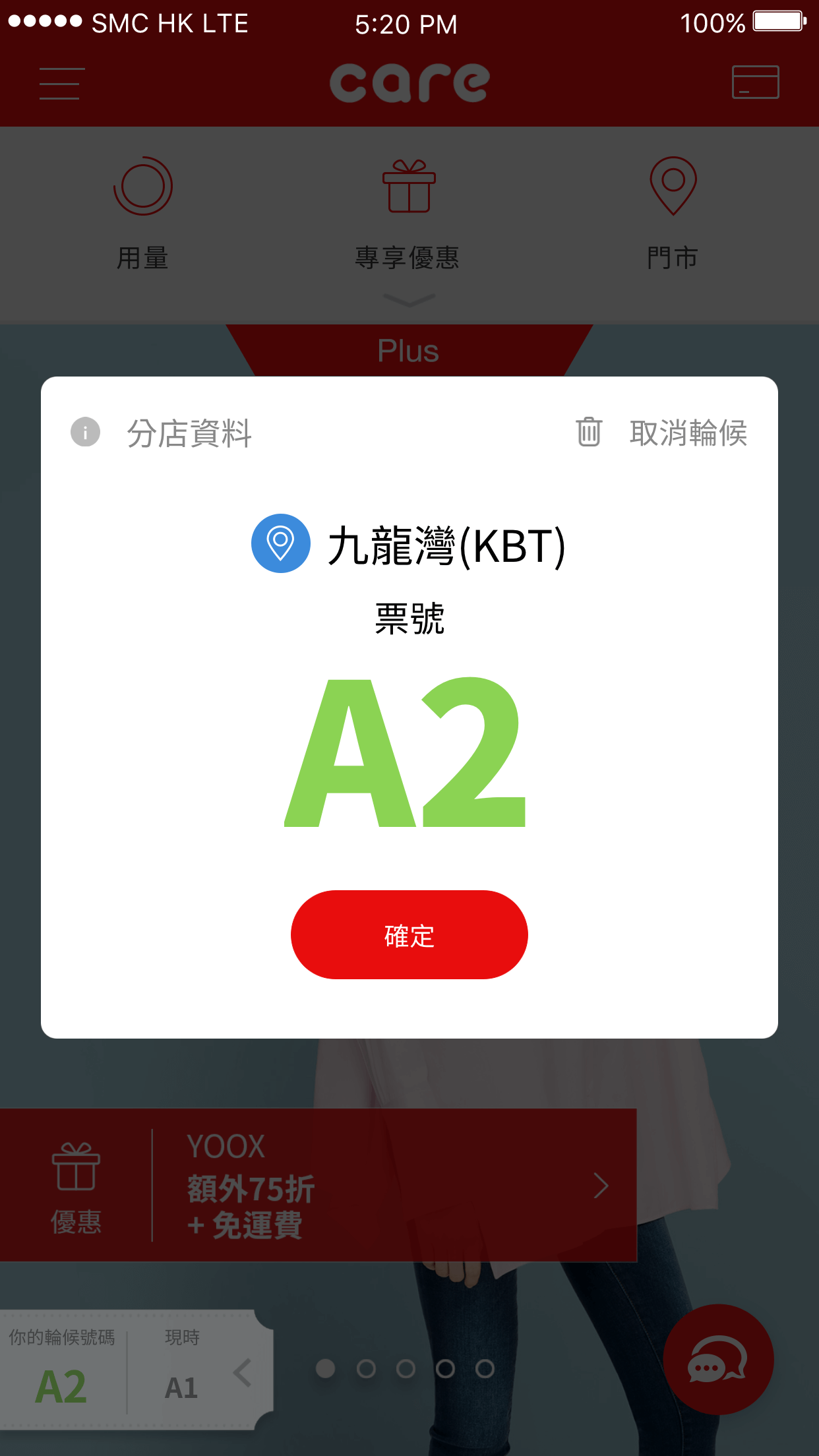
Task: Cancel the queue via 取消輪候
Action: coord(662,433)
